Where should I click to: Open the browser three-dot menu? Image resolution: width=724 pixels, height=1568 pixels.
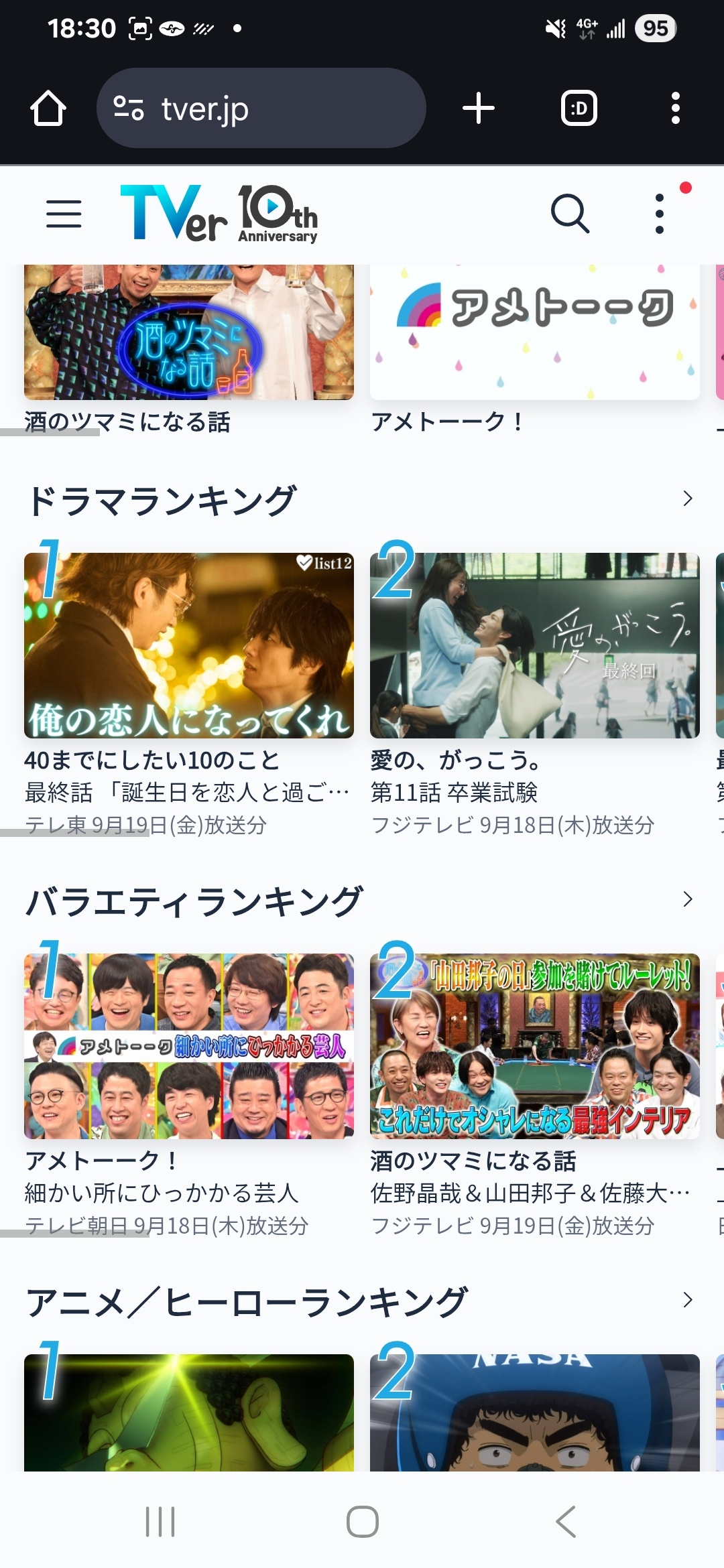pos(675,109)
